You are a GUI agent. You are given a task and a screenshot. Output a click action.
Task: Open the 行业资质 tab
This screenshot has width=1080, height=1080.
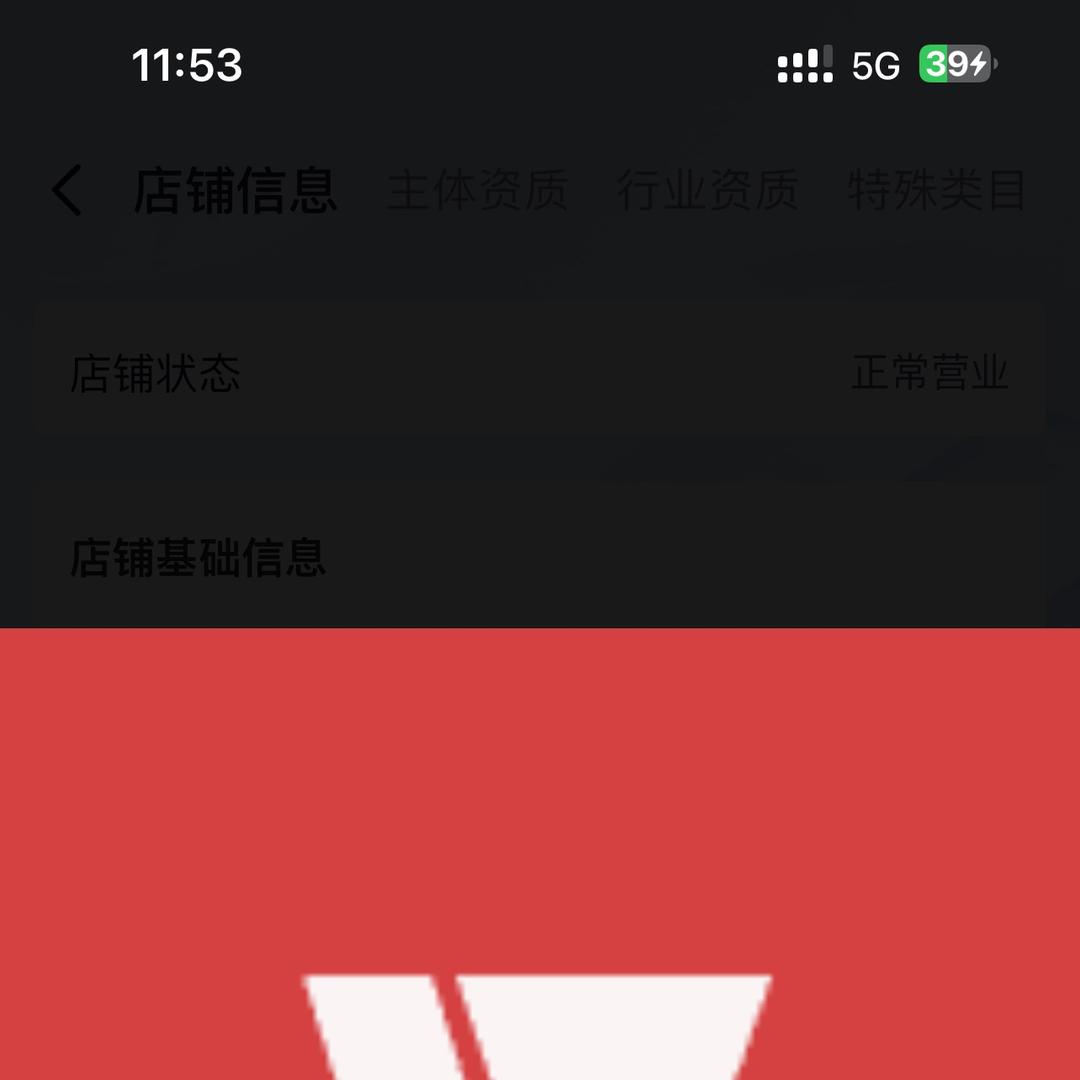pos(708,191)
